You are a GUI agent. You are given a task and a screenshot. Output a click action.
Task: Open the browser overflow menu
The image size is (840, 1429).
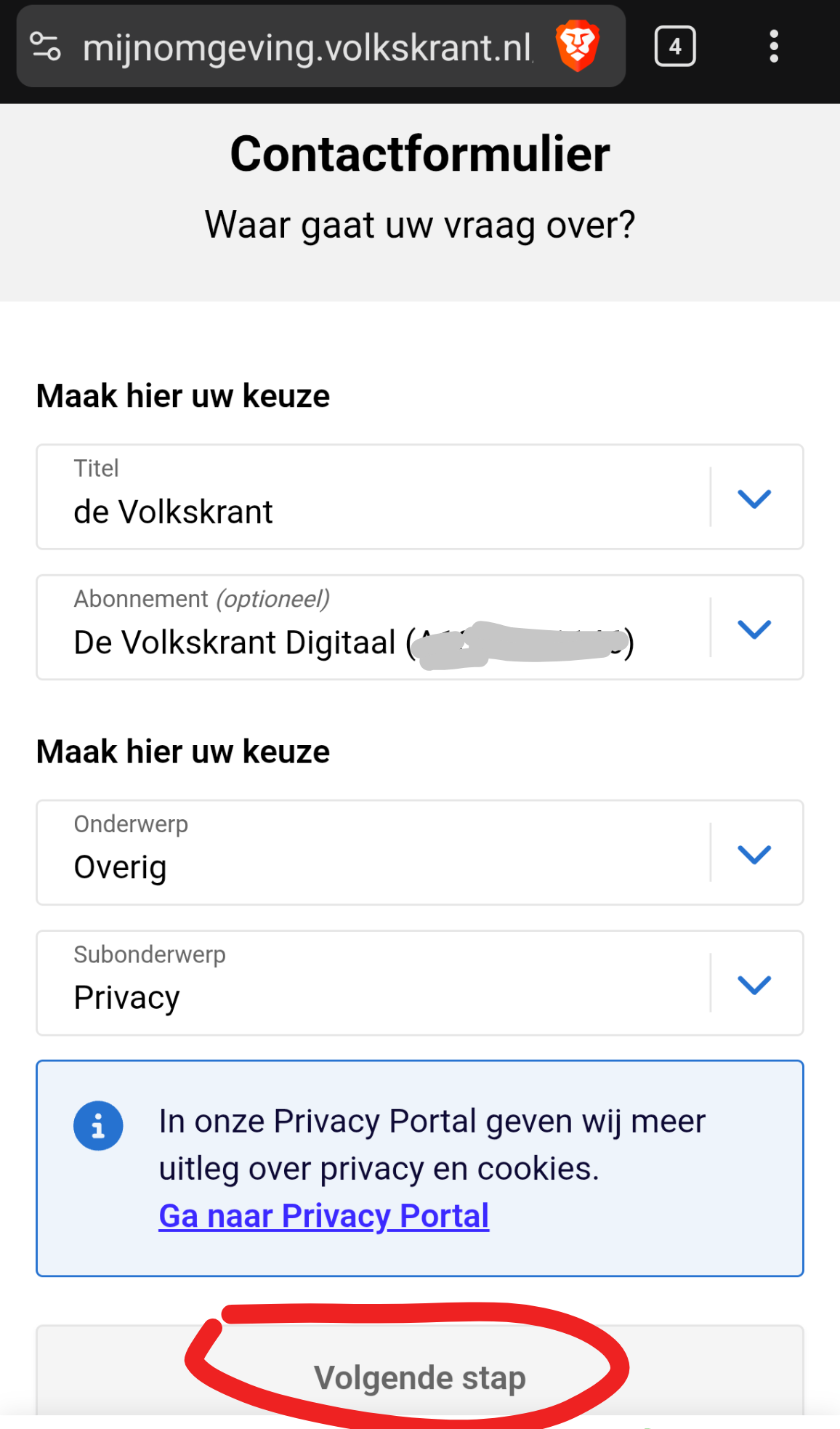[774, 47]
